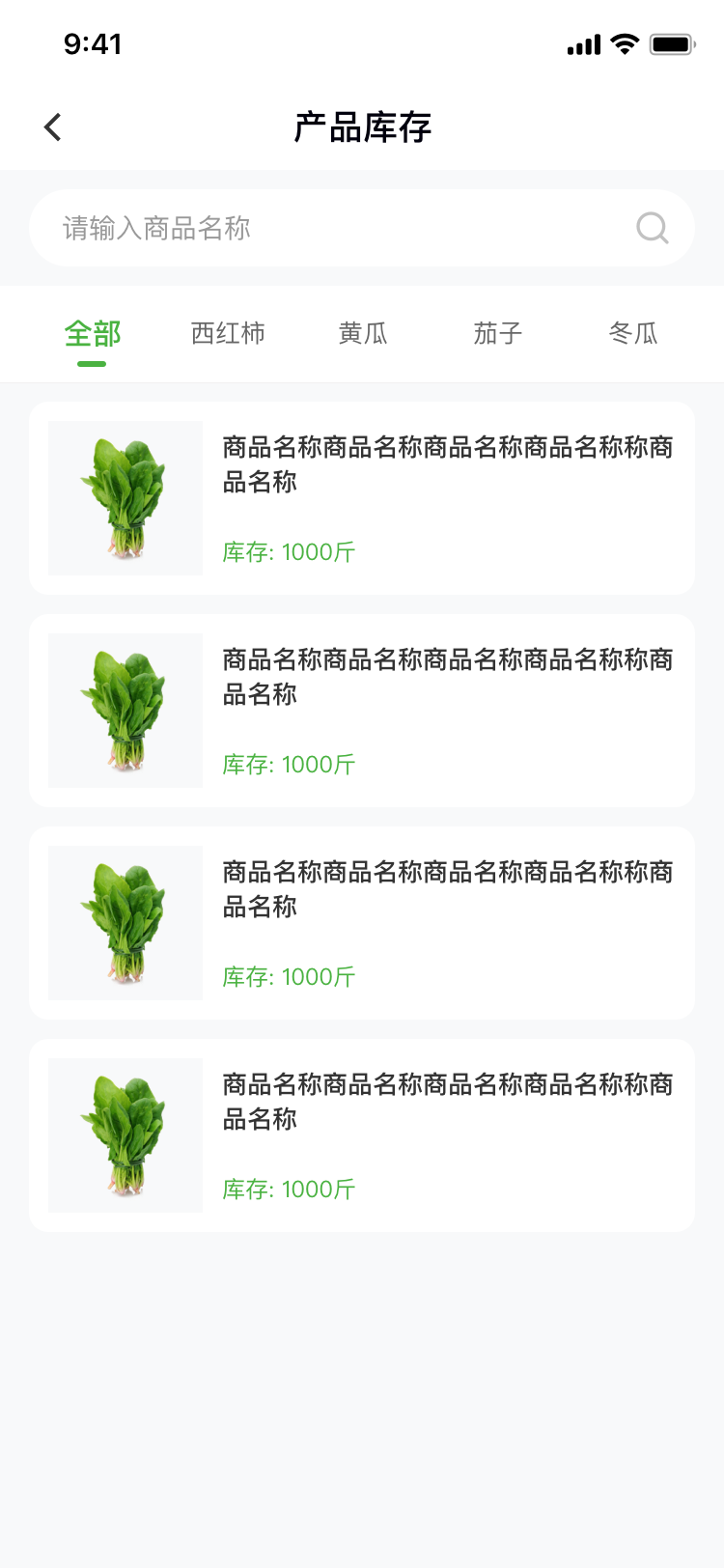Switch to the 黄瓜 tab
This screenshot has height=1568, width=724.
coord(363,334)
